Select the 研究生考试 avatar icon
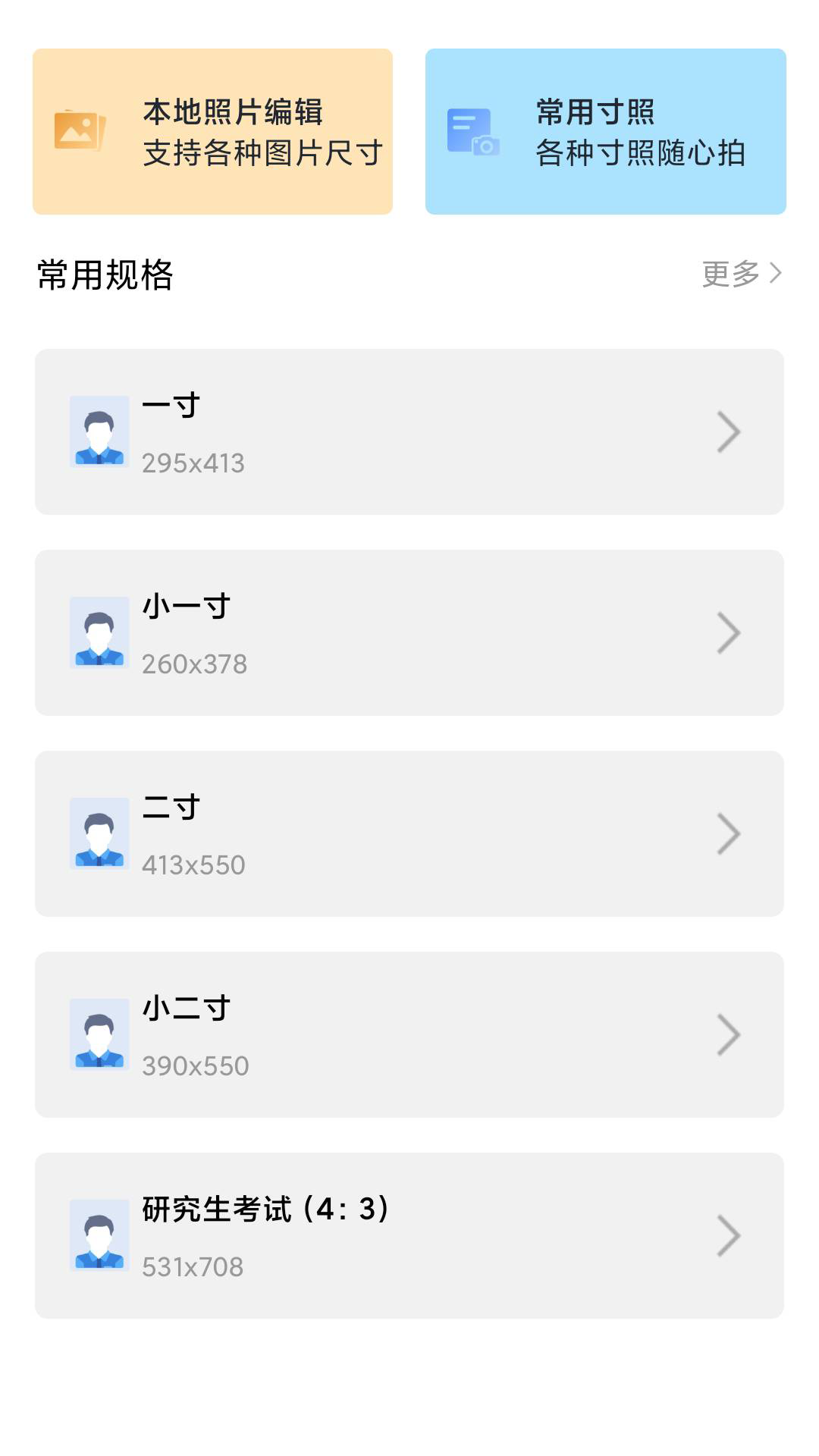819x1456 pixels. point(99,1235)
